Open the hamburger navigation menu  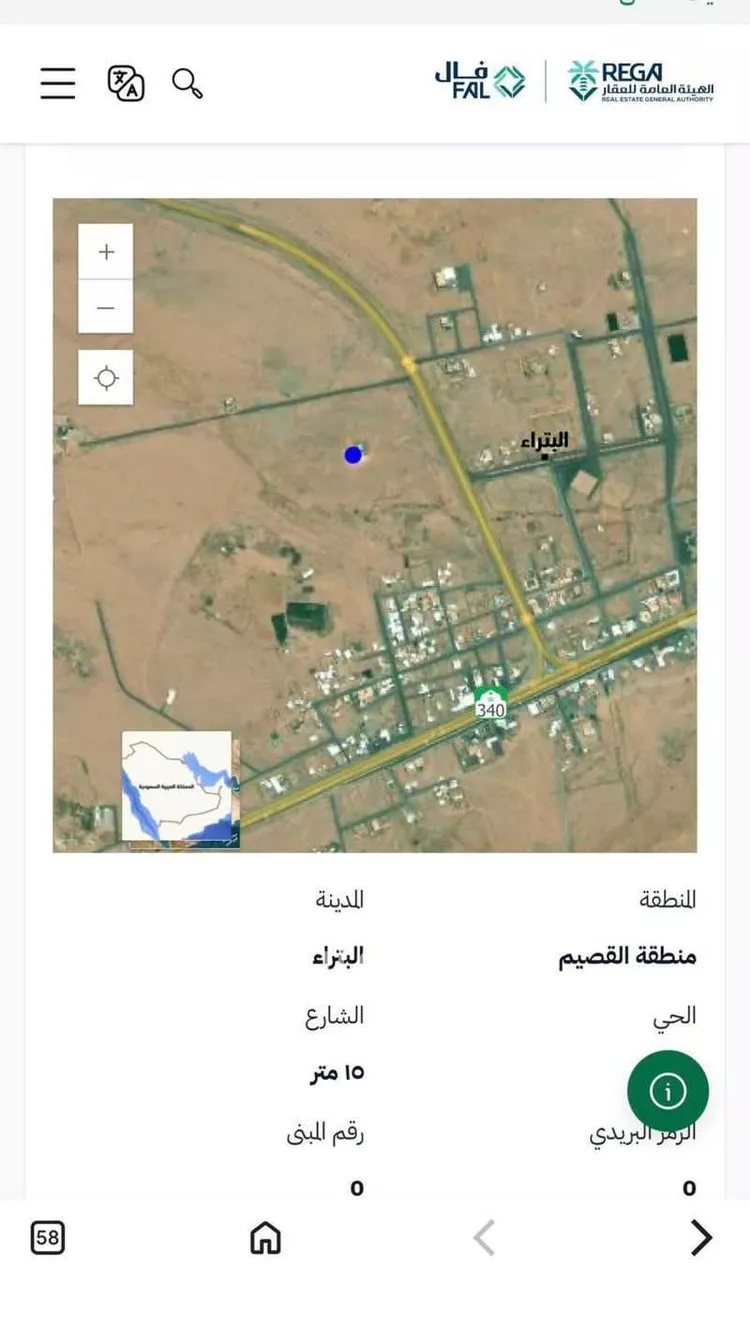[x=57, y=84]
